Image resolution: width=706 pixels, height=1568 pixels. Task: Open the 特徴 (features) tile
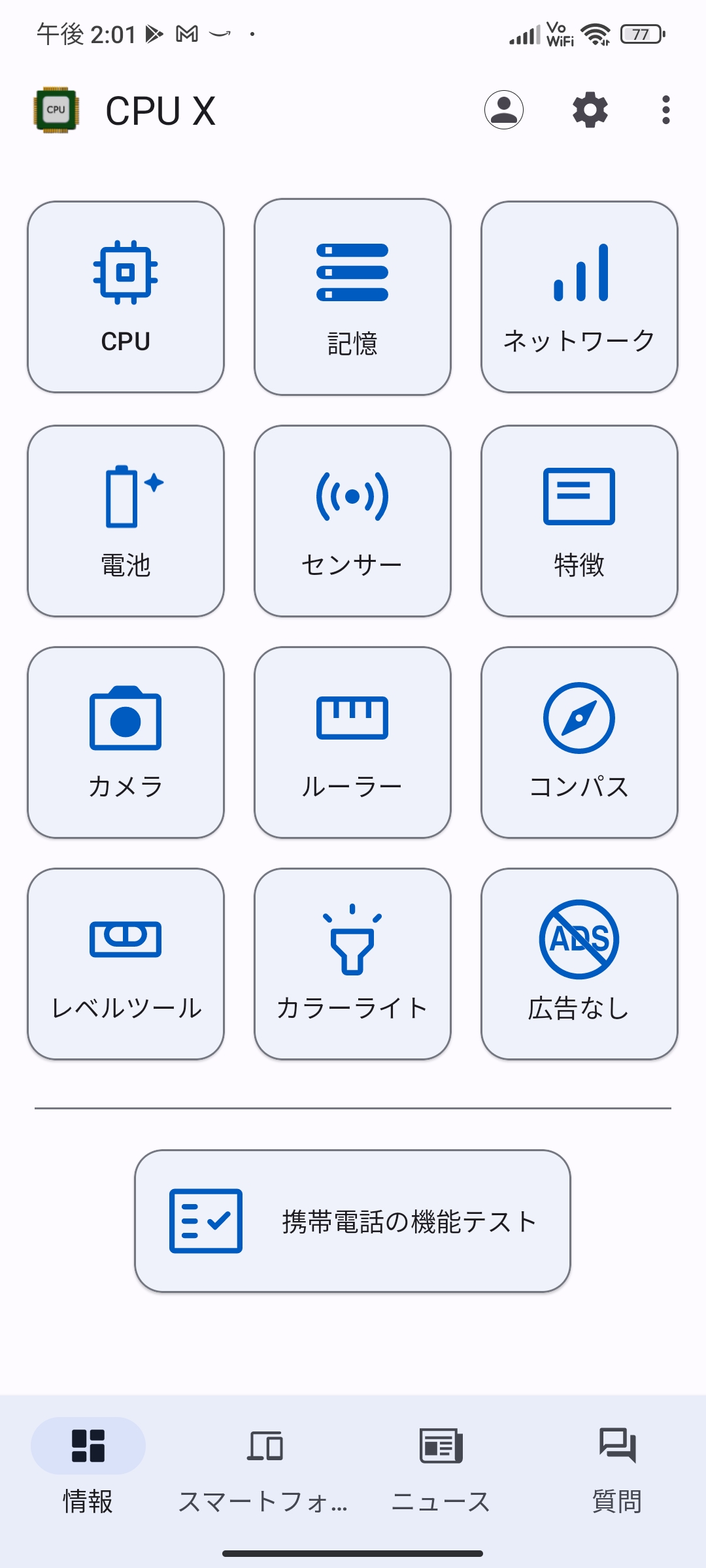[x=579, y=521]
